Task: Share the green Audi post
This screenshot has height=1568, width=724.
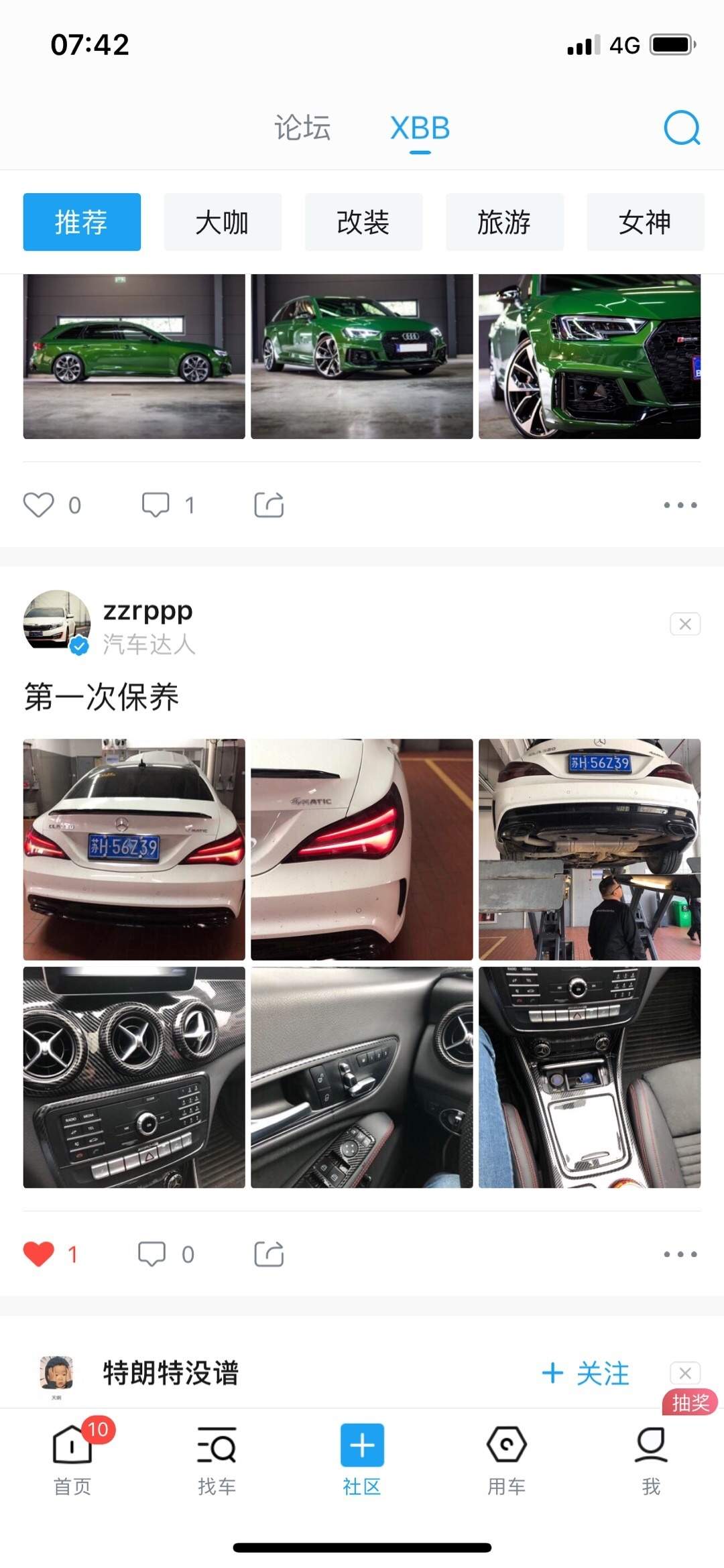Action: click(269, 505)
